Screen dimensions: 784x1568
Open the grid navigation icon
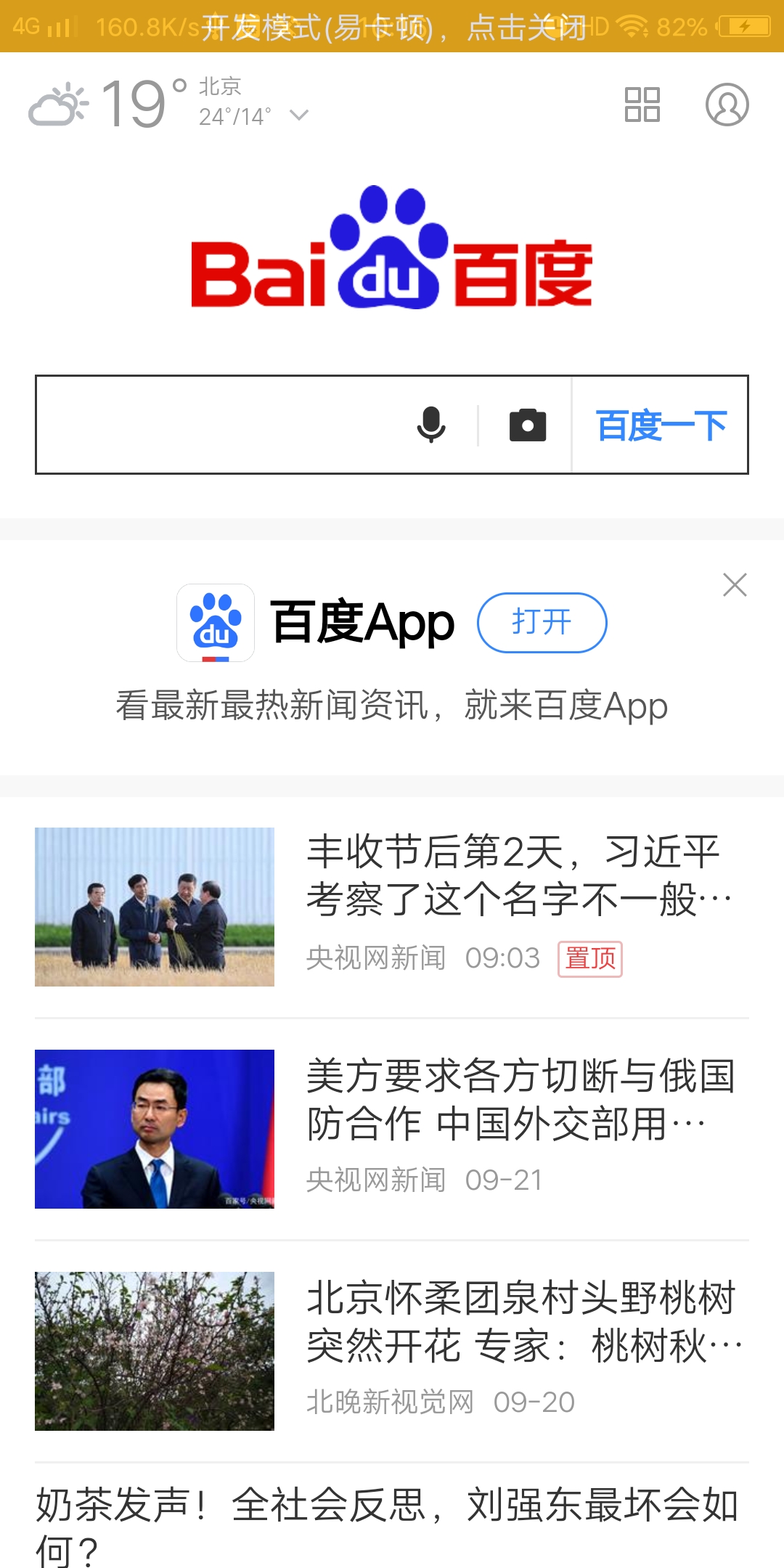642,105
